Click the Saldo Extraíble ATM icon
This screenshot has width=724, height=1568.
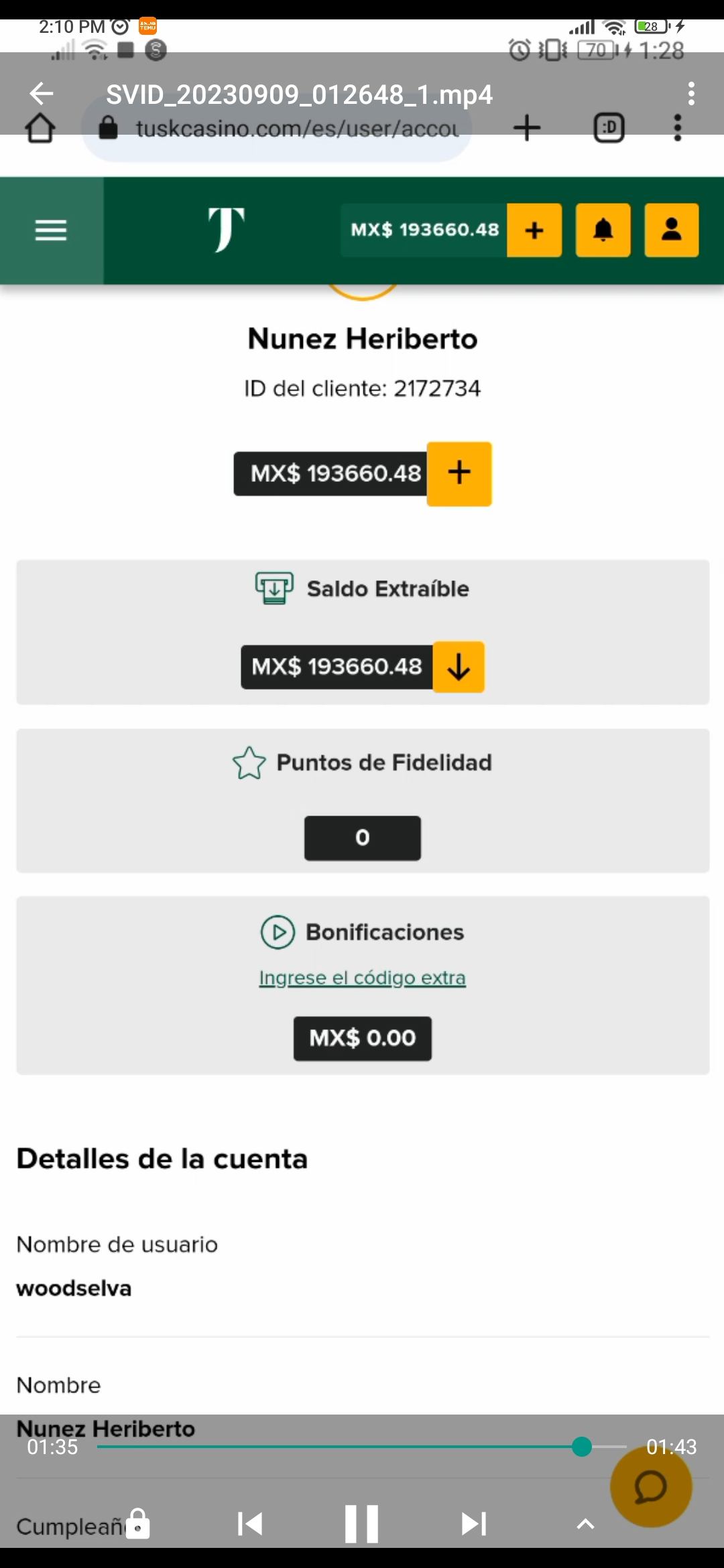pyautogui.click(x=272, y=588)
